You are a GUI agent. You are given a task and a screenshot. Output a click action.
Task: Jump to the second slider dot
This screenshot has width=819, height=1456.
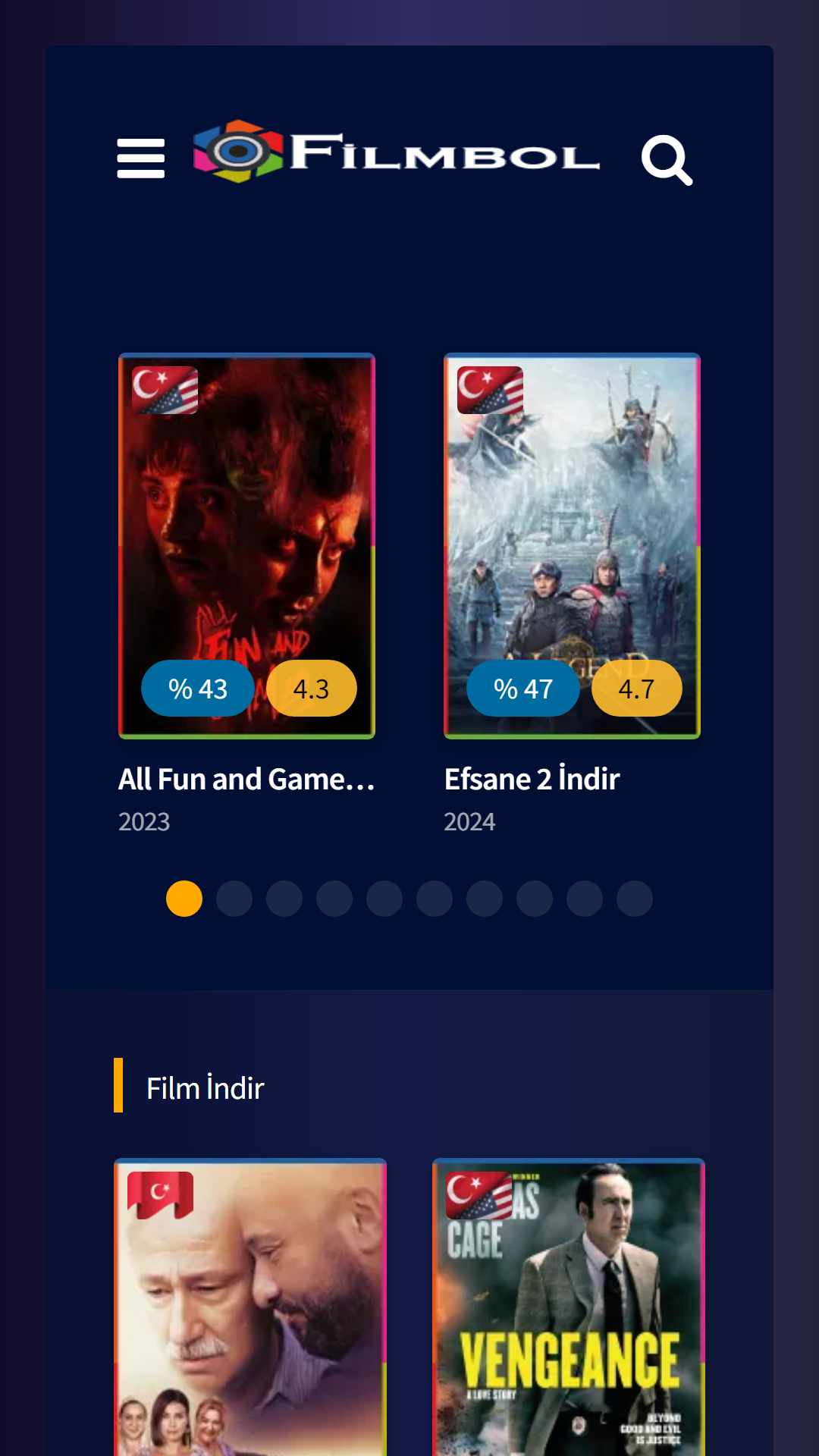point(234,899)
